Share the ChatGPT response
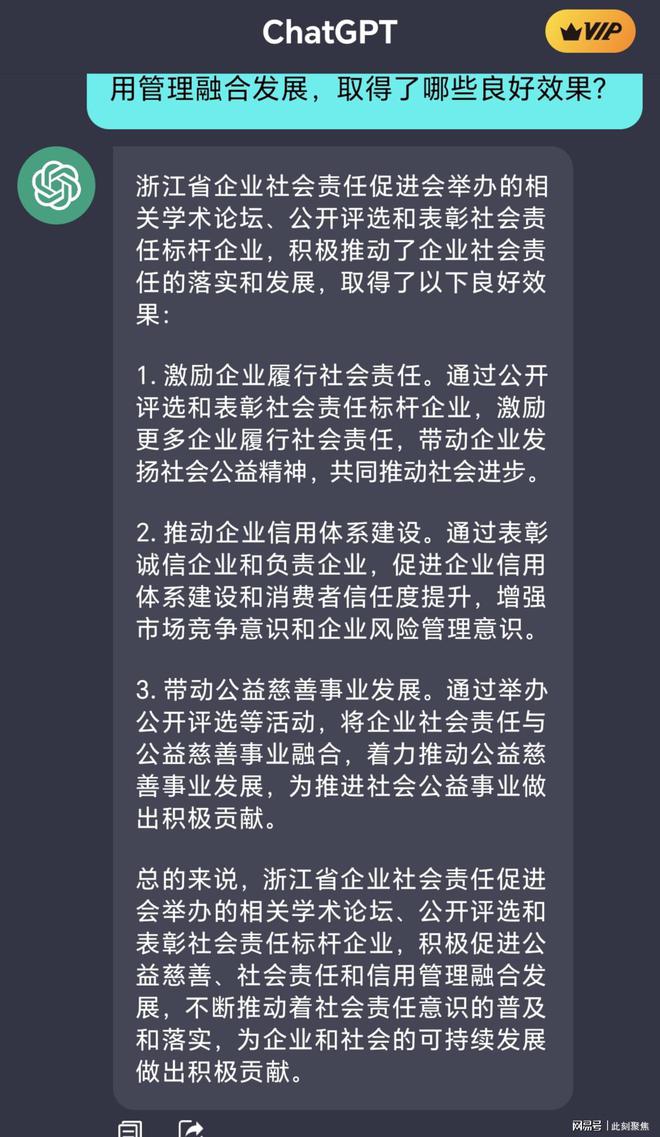This screenshot has height=1137, width=660. (x=191, y=1127)
